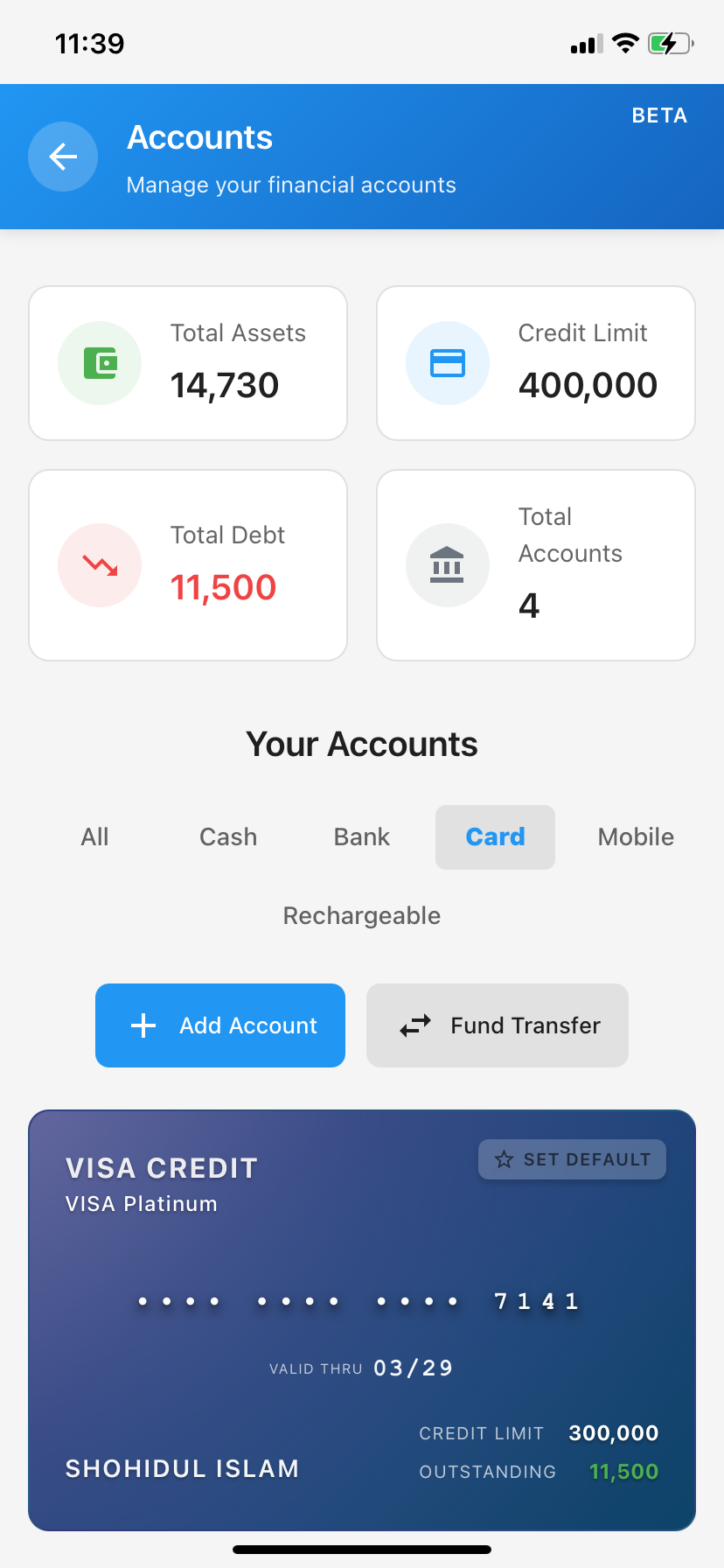Click the green wallet icon for Total Assets

click(x=99, y=362)
